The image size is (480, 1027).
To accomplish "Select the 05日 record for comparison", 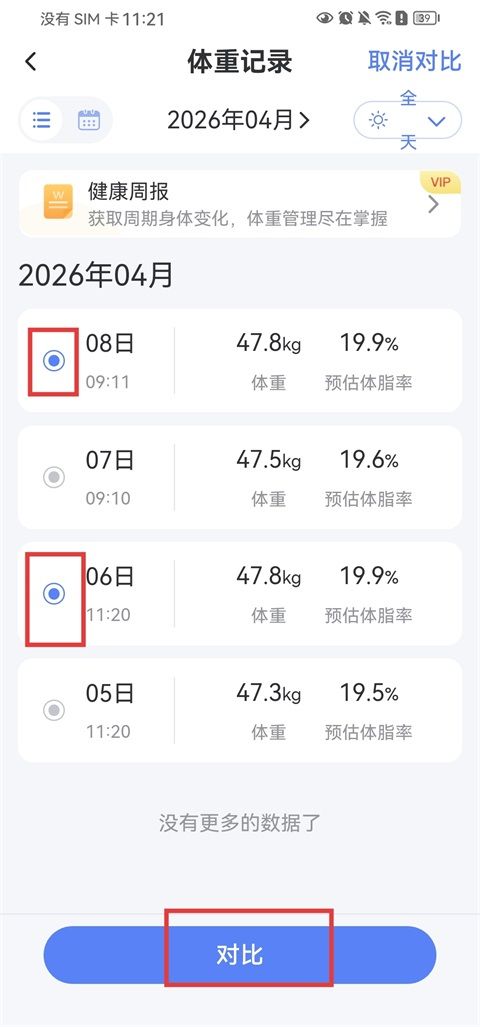I will point(54,710).
